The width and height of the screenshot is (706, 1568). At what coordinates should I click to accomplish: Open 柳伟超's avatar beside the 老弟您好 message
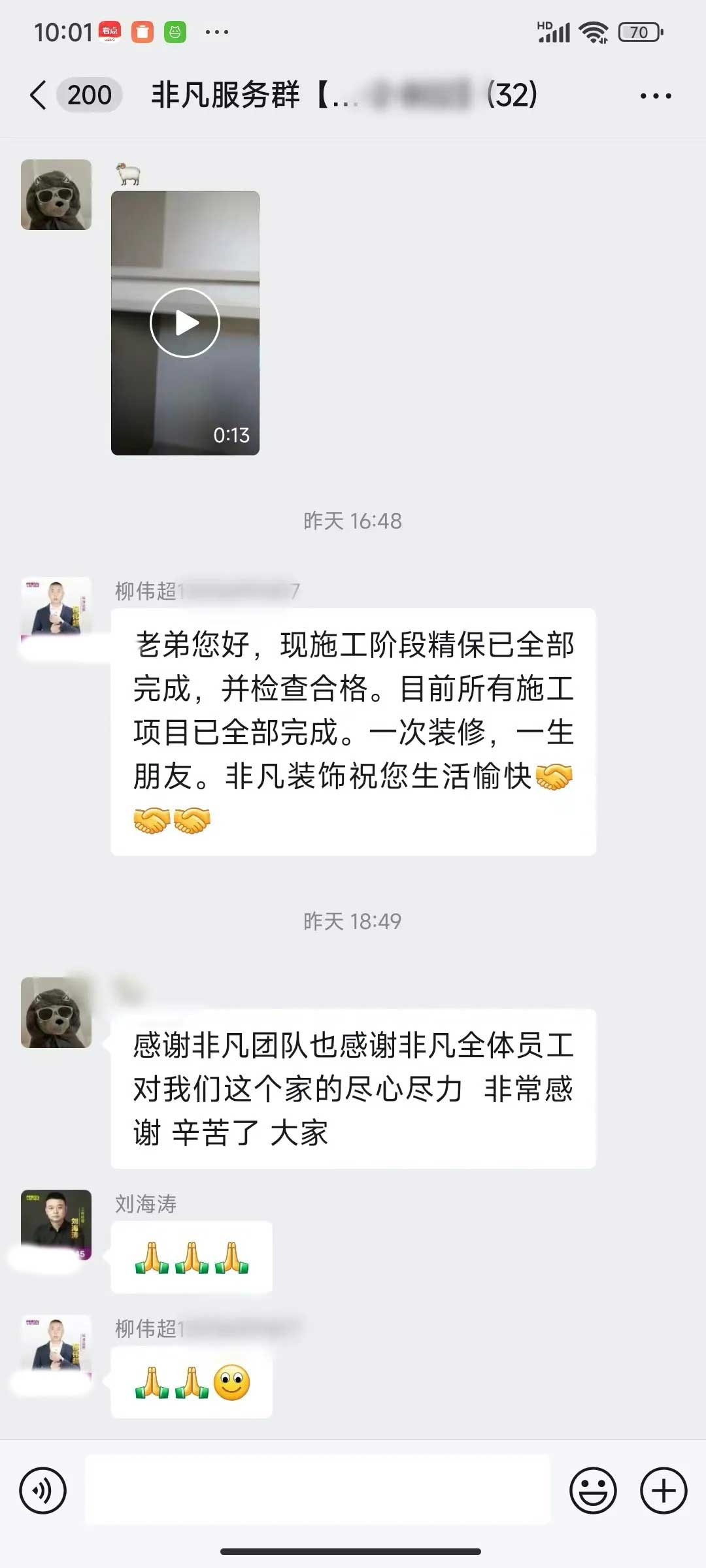pos(56,612)
